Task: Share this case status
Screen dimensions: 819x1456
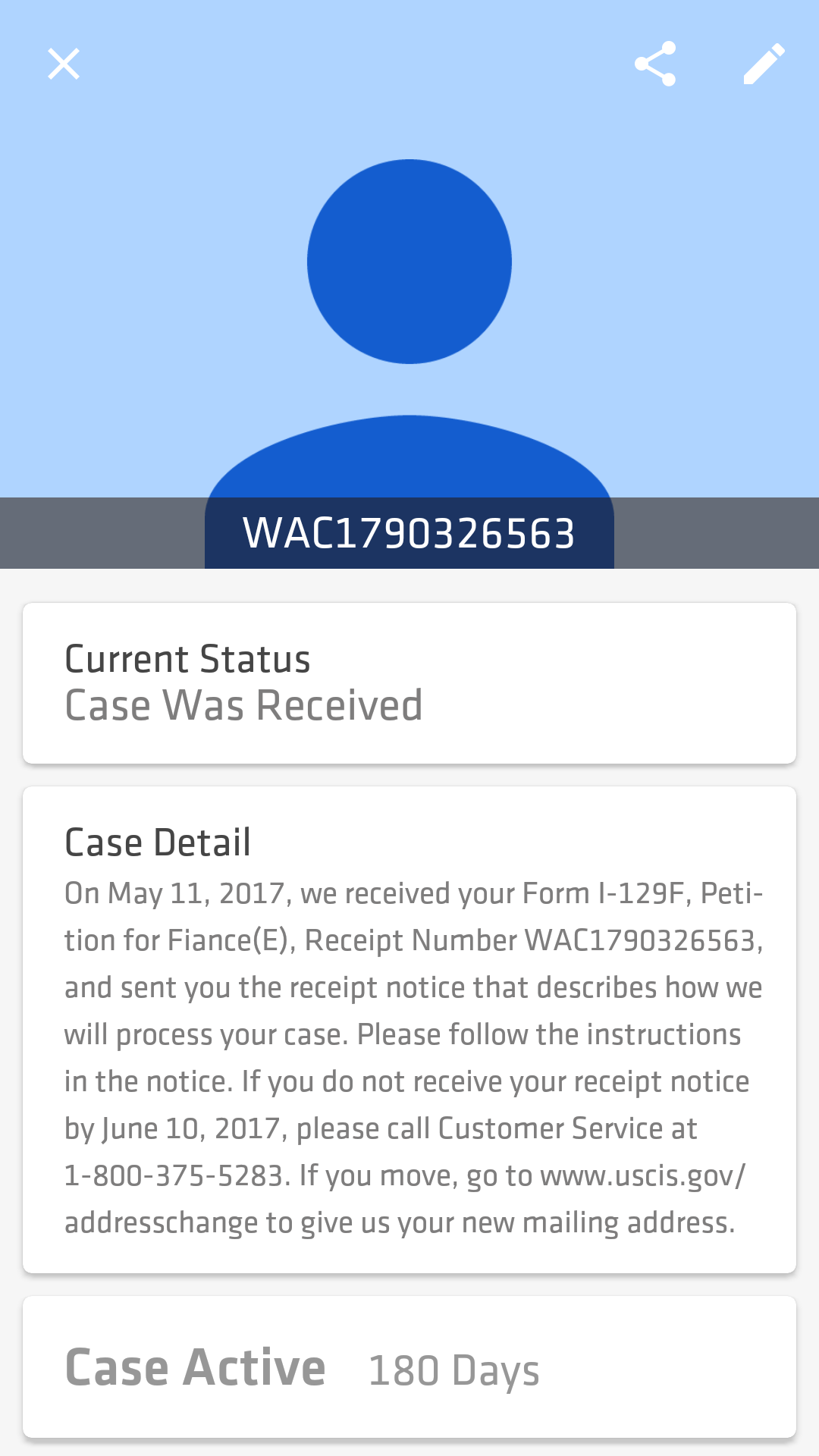Action: pos(655,64)
